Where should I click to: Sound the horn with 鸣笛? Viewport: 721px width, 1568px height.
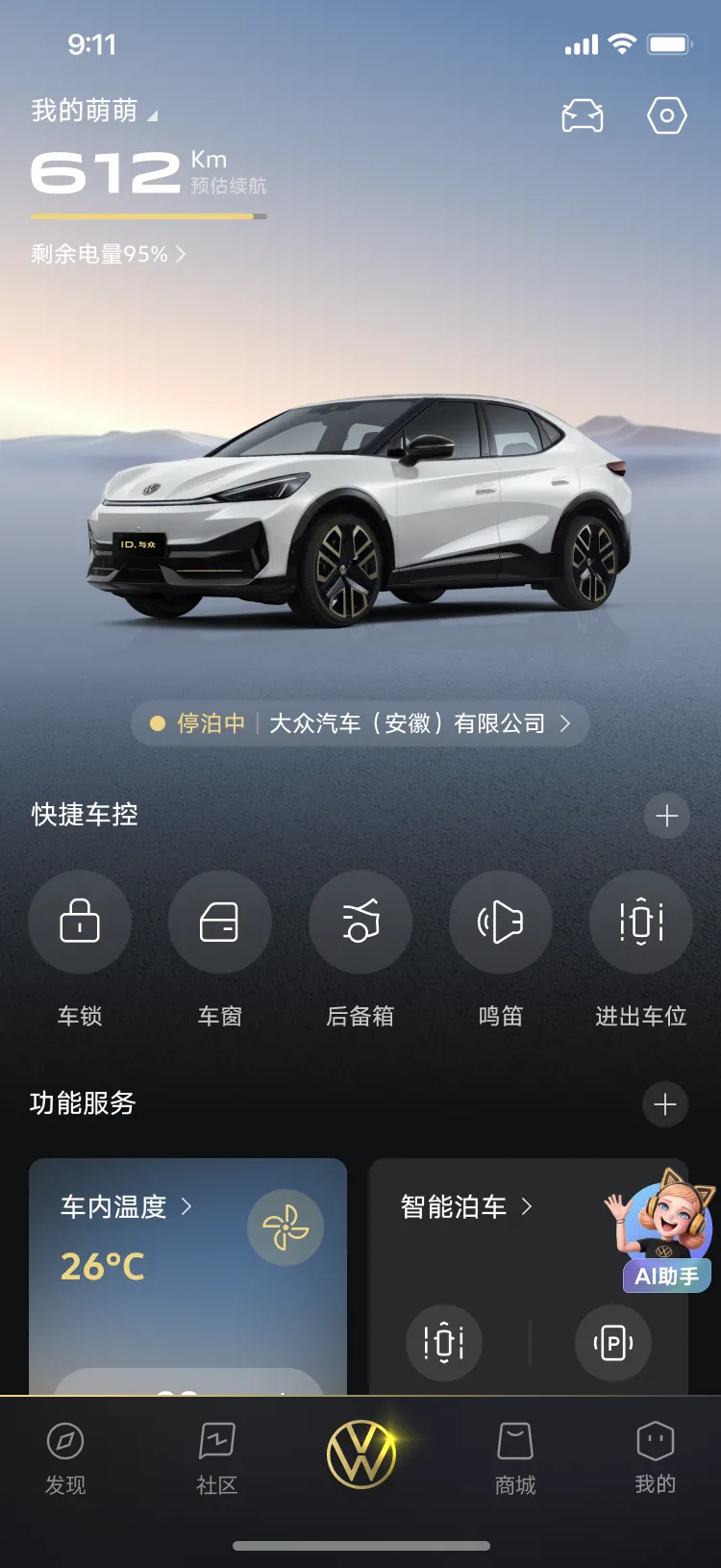pos(500,922)
